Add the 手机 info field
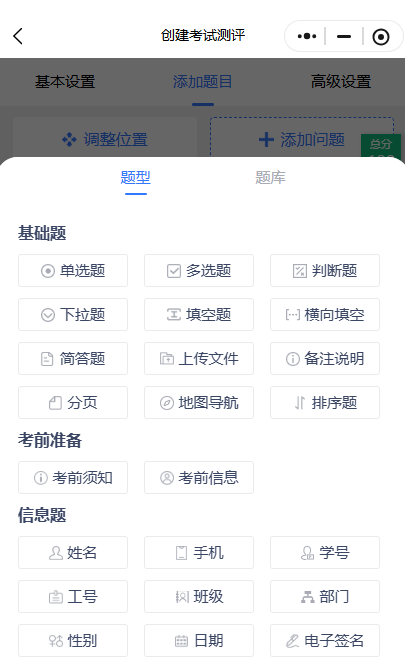This screenshot has height=668, width=405. pos(199,553)
